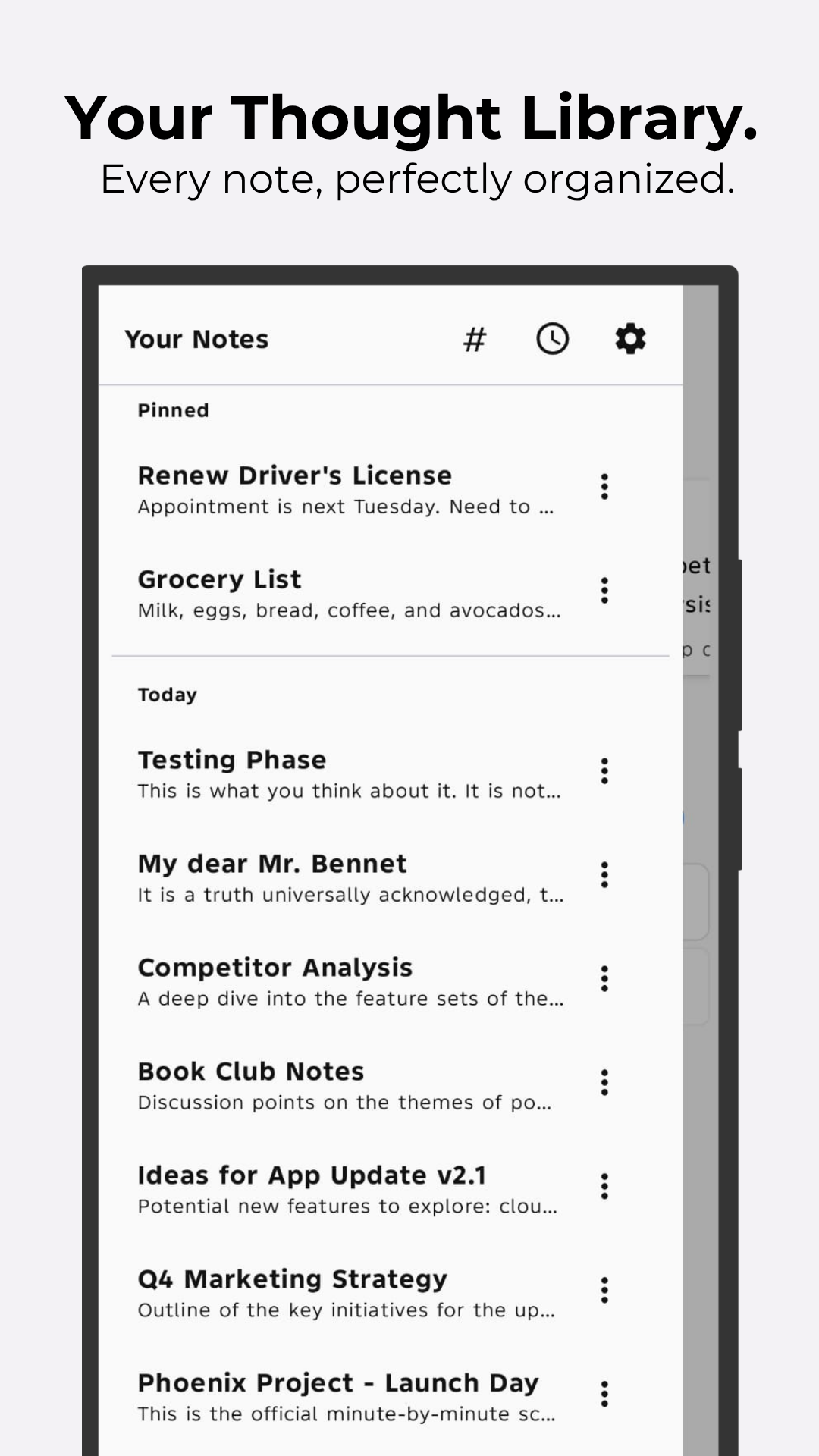Open app settings with the gear icon

[x=630, y=338]
